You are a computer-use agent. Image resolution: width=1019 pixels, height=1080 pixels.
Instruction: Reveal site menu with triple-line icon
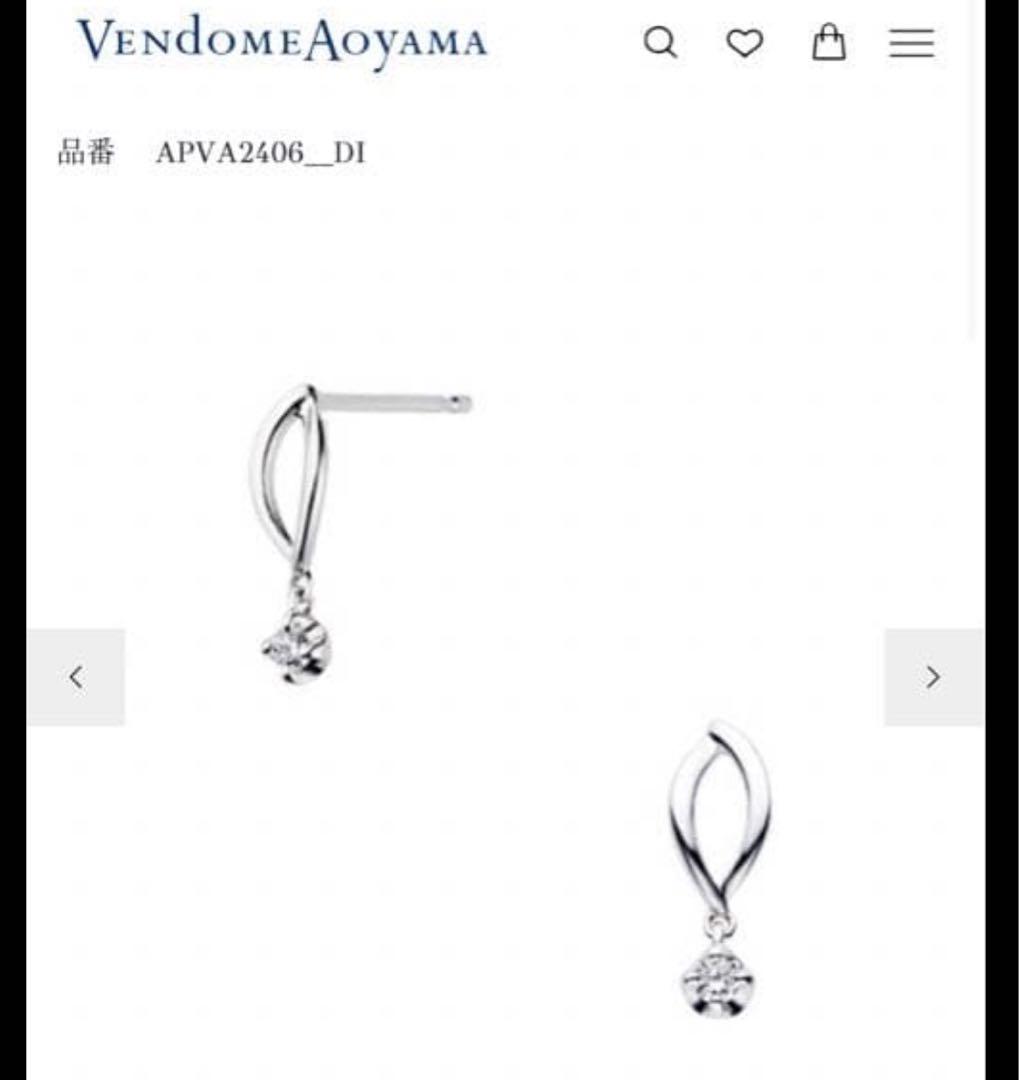tap(909, 44)
